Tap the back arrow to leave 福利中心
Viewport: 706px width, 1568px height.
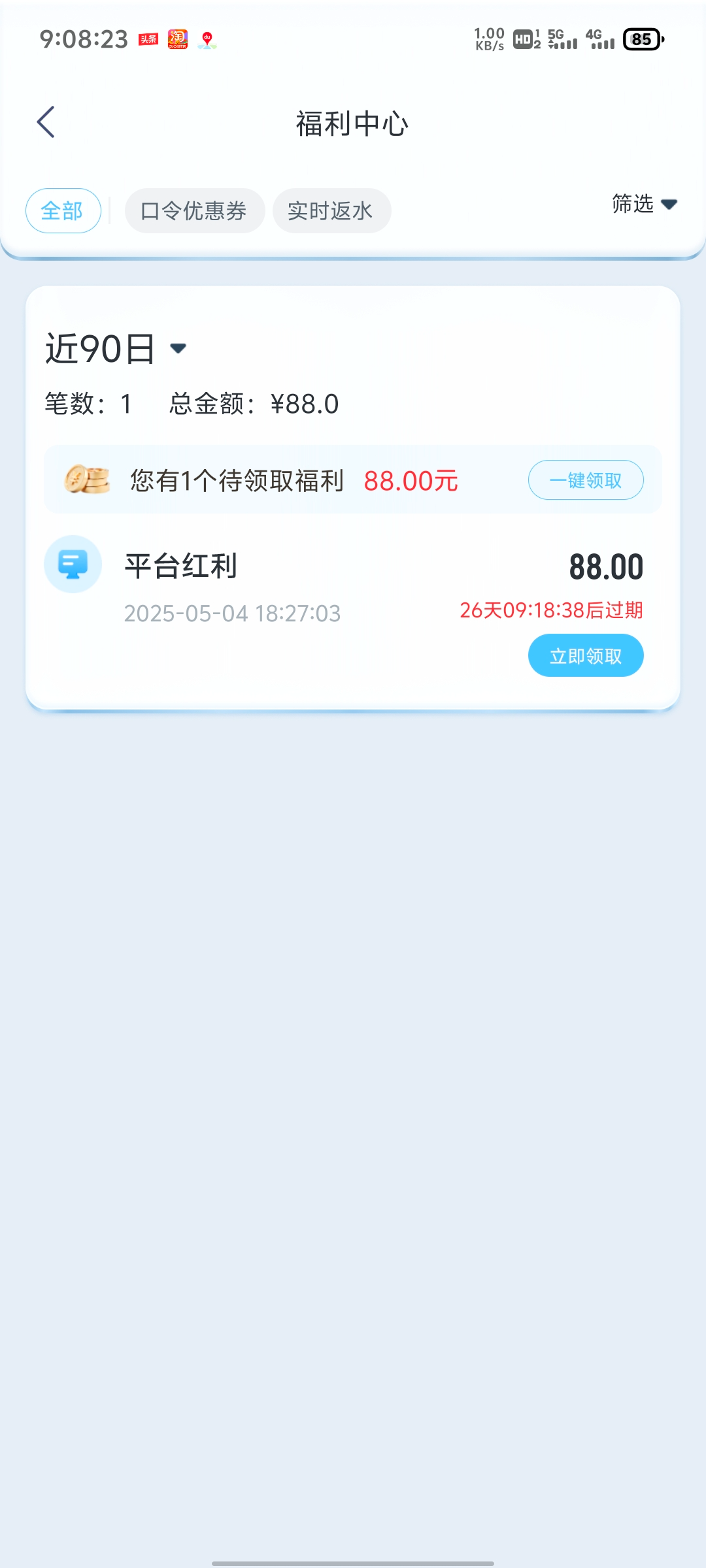click(x=46, y=122)
